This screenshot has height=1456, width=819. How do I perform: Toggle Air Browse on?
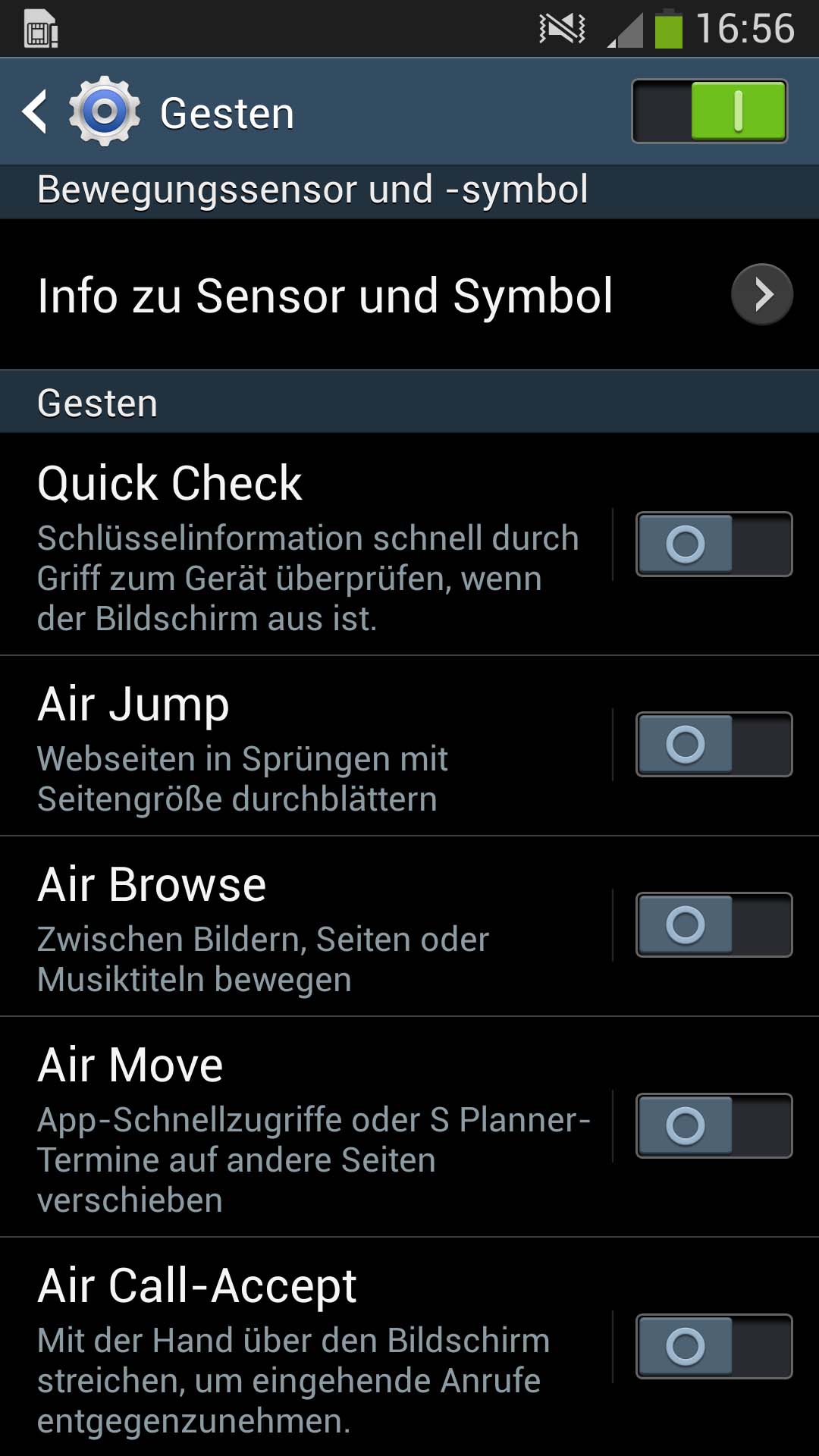pyautogui.click(x=714, y=924)
